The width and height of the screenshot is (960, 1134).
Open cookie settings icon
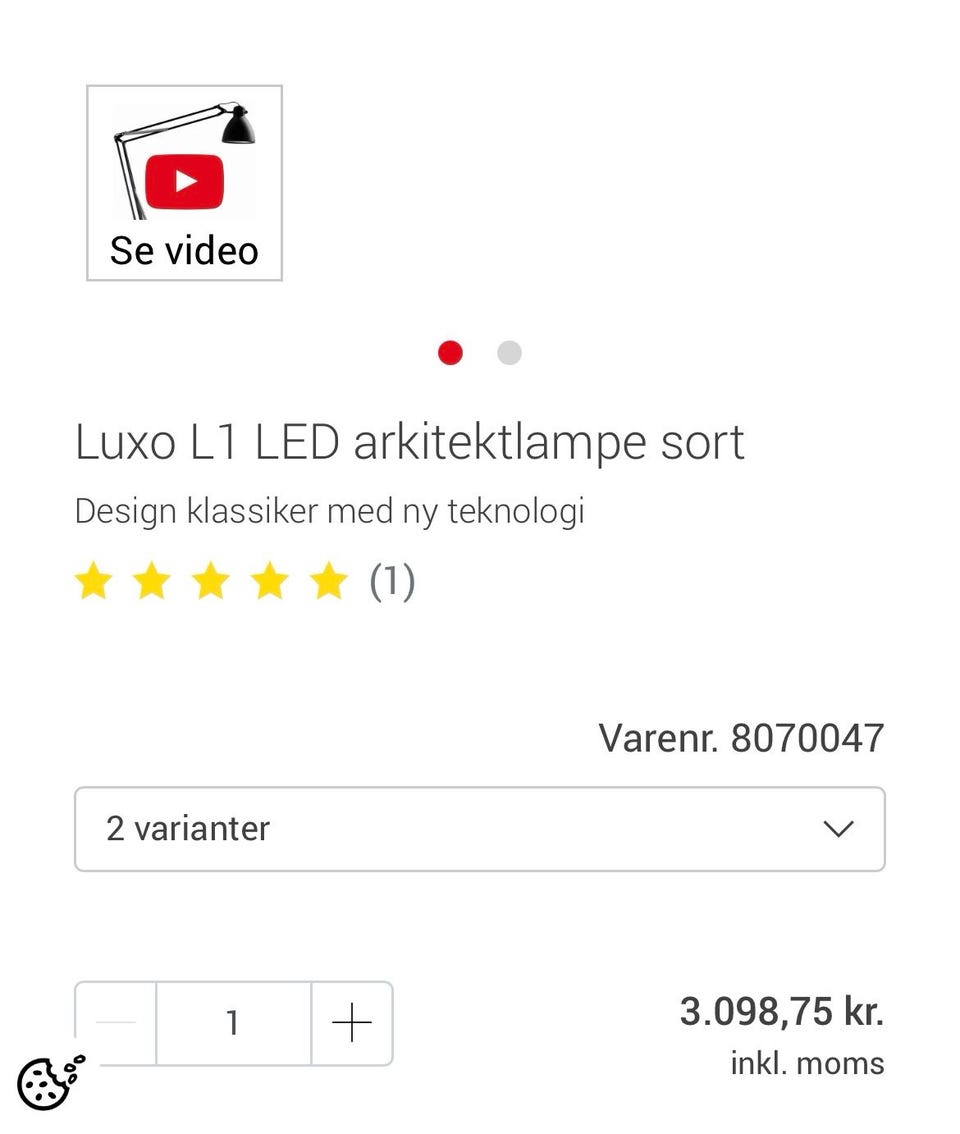(48, 1084)
